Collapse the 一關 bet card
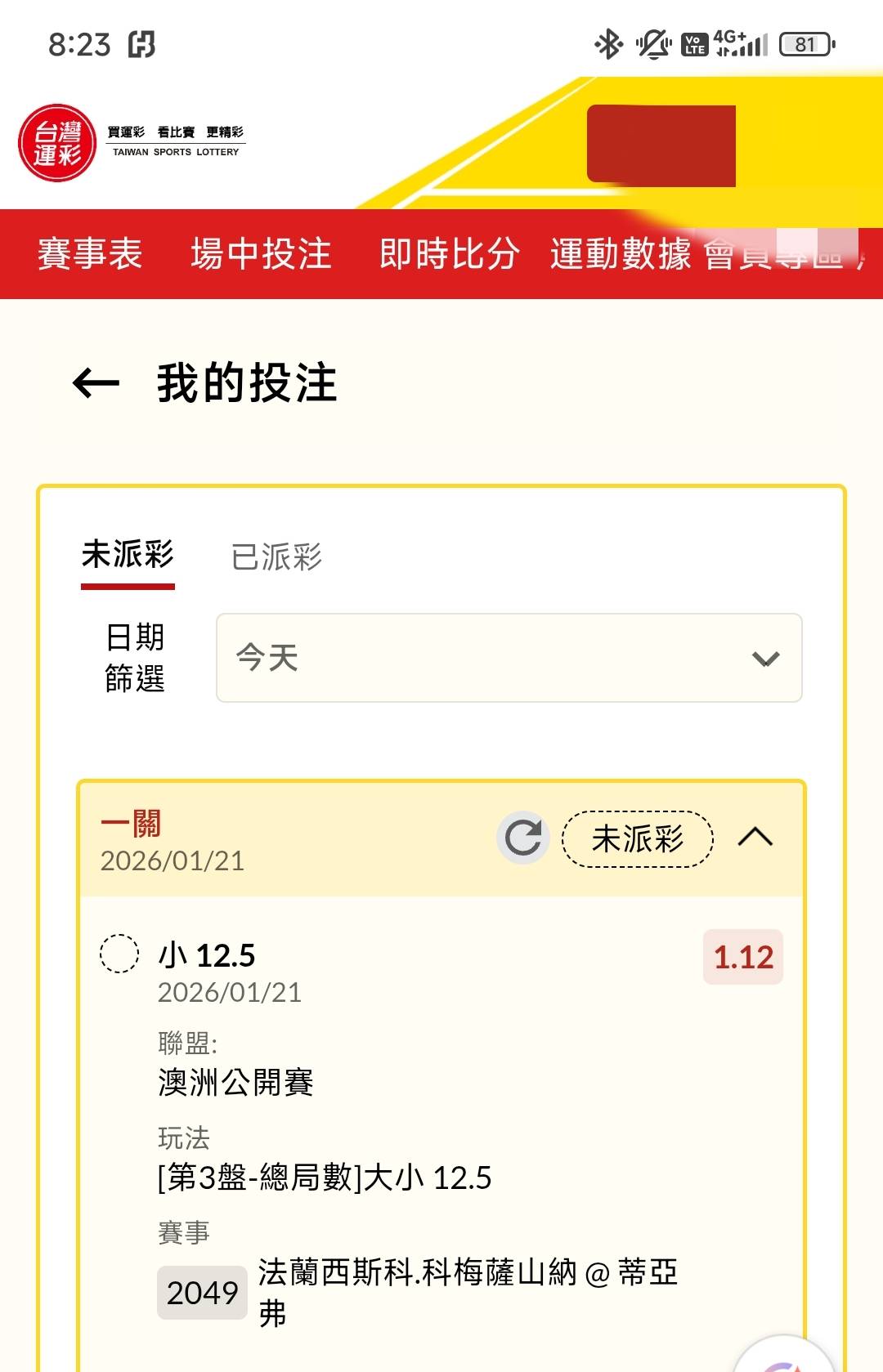This screenshot has height=1372, width=883. [x=755, y=838]
